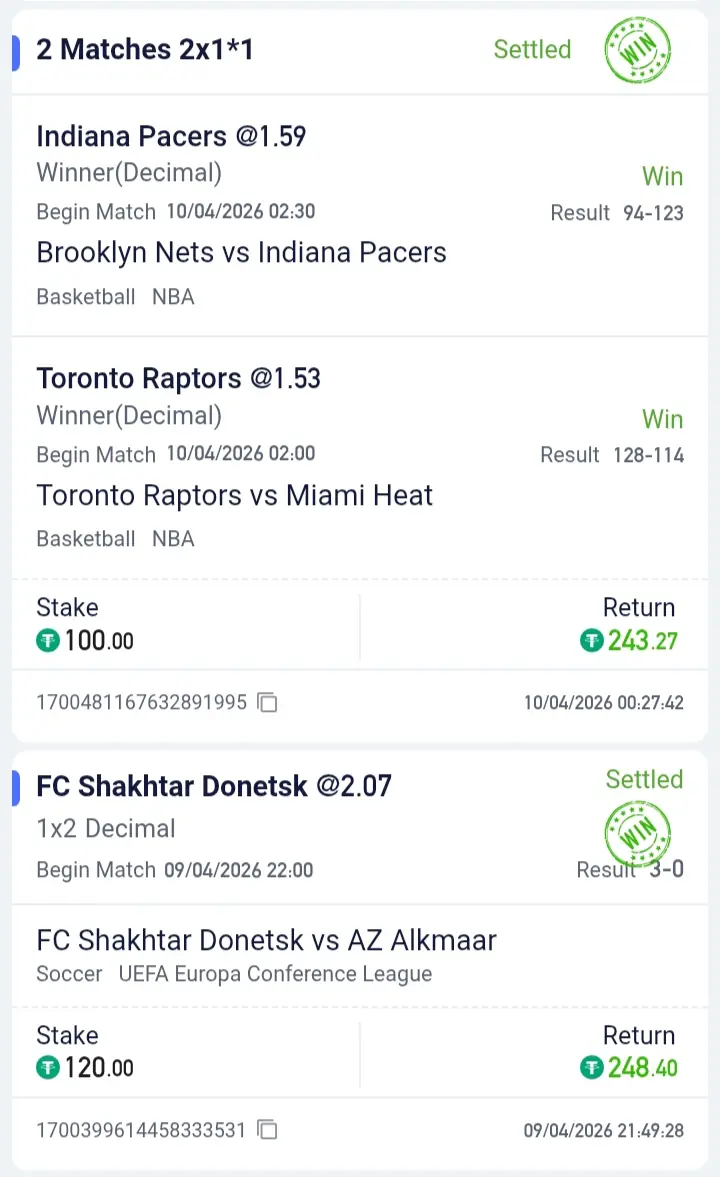Copy bet ID 1700481167632891995

[x=267, y=703]
